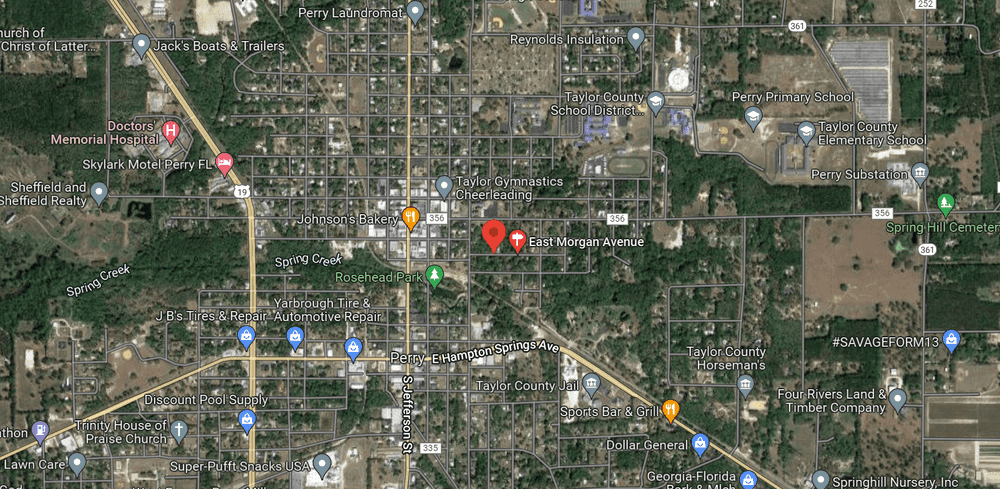The height and width of the screenshot is (489, 1000).
Task: Tap the Dollar General shopping marker
Action: pos(700,442)
